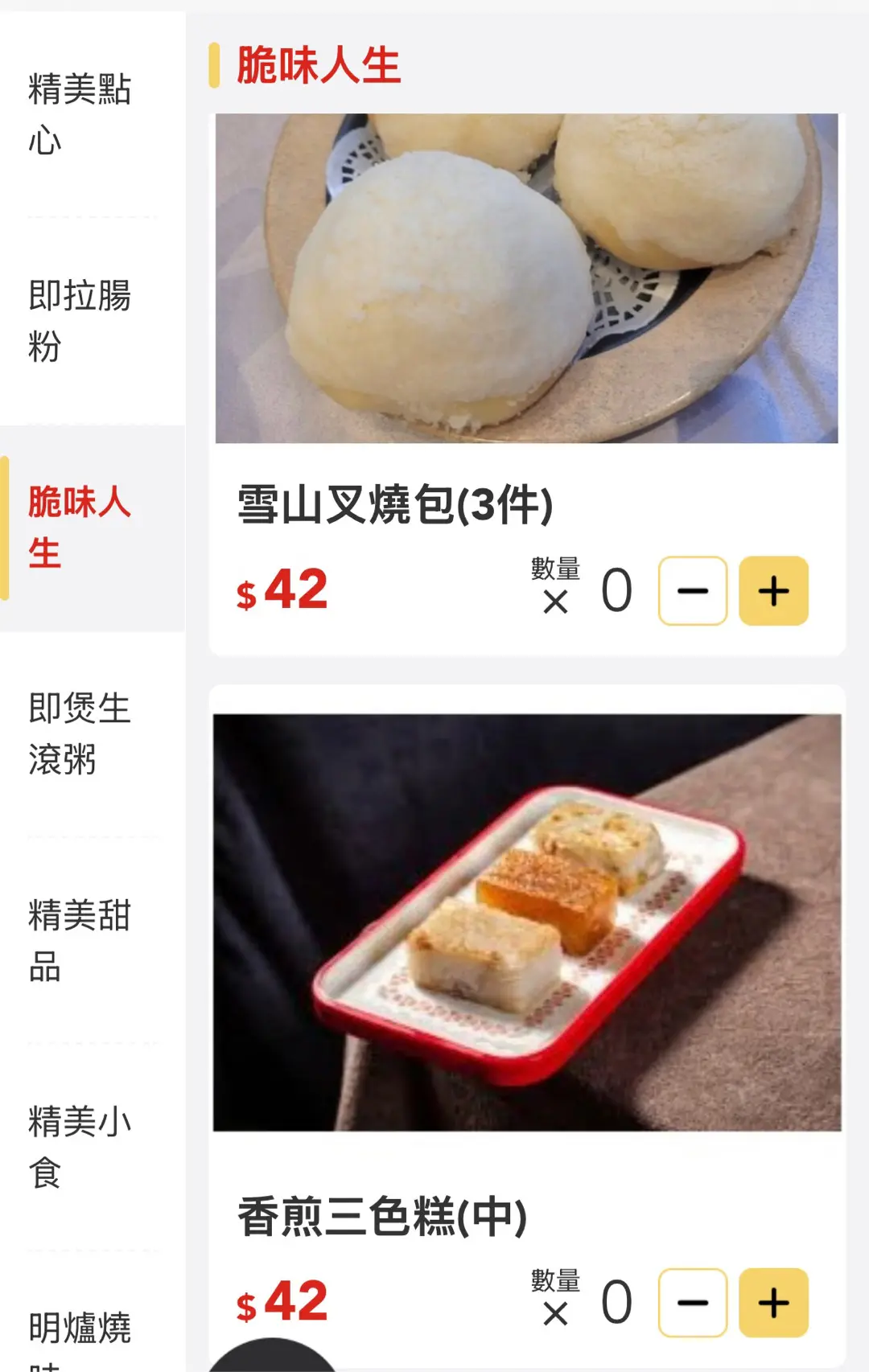Decrease quantity of 雪山叉燒包(3件)
Viewport: 869px width, 1372px height.
693,591
